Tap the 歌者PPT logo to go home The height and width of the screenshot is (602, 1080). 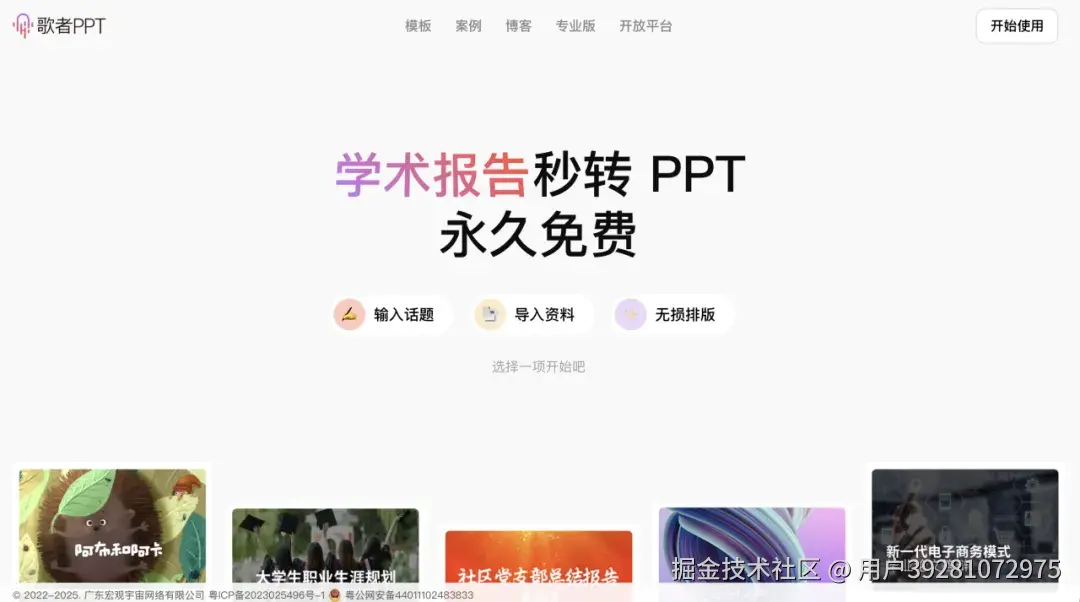click(x=59, y=26)
